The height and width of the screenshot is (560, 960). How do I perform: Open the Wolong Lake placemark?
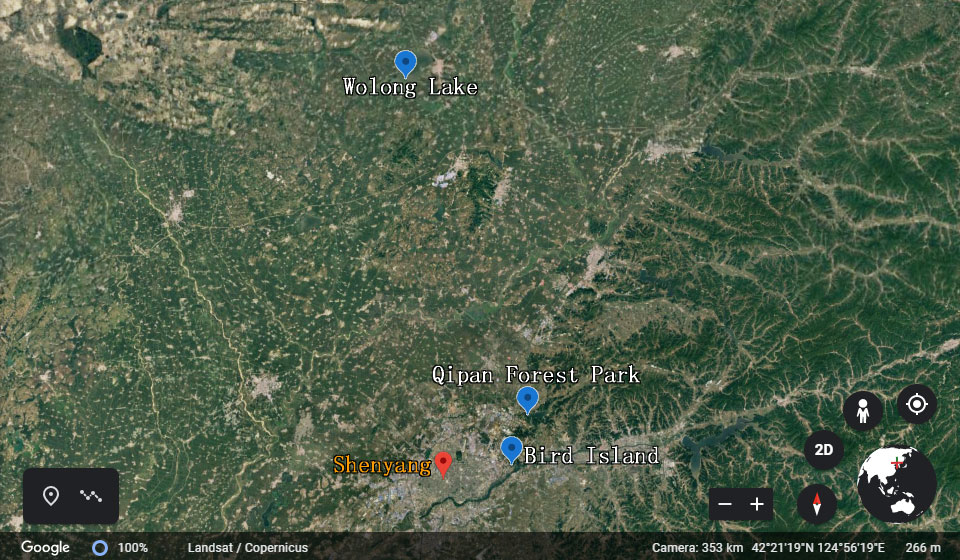click(405, 63)
